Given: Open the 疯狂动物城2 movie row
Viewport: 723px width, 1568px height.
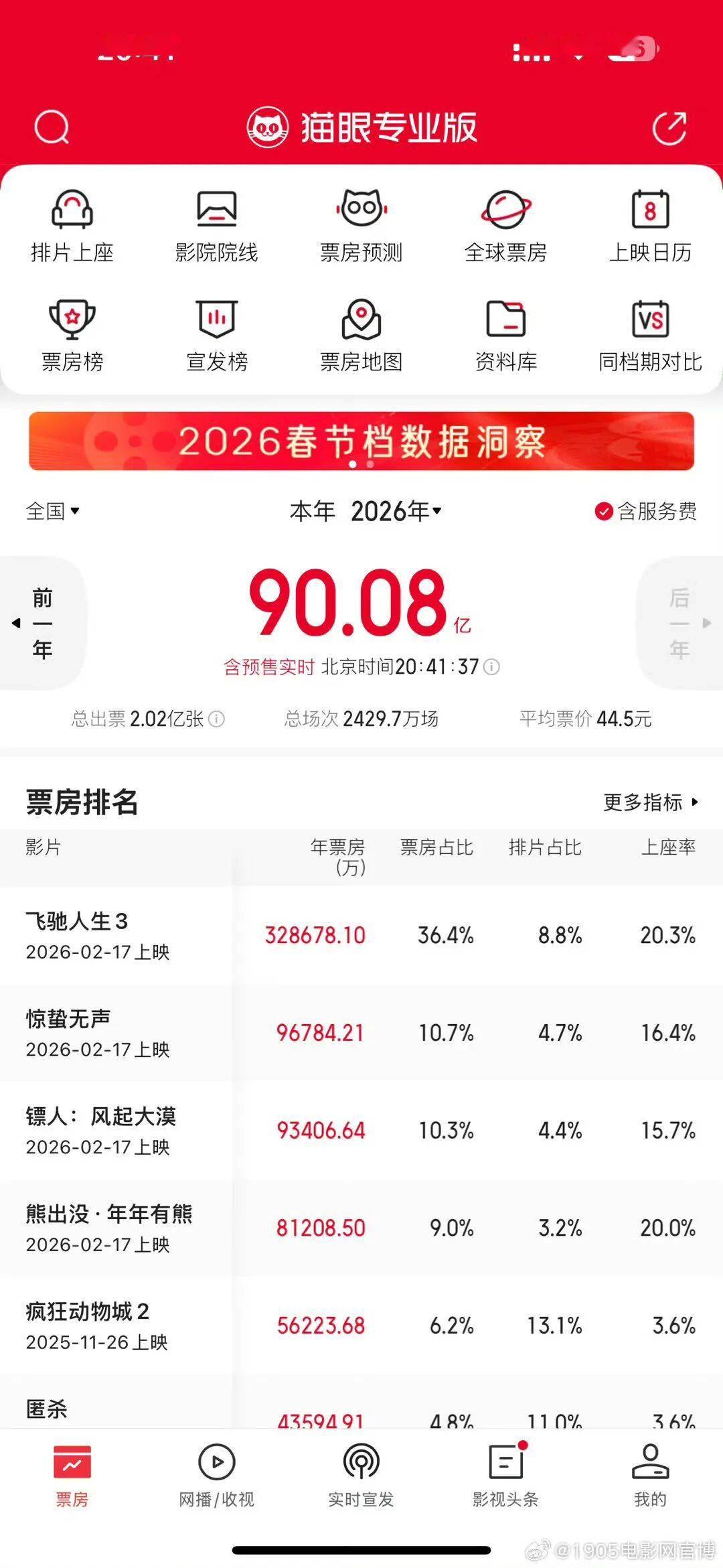Looking at the screenshot, I should [361, 1326].
